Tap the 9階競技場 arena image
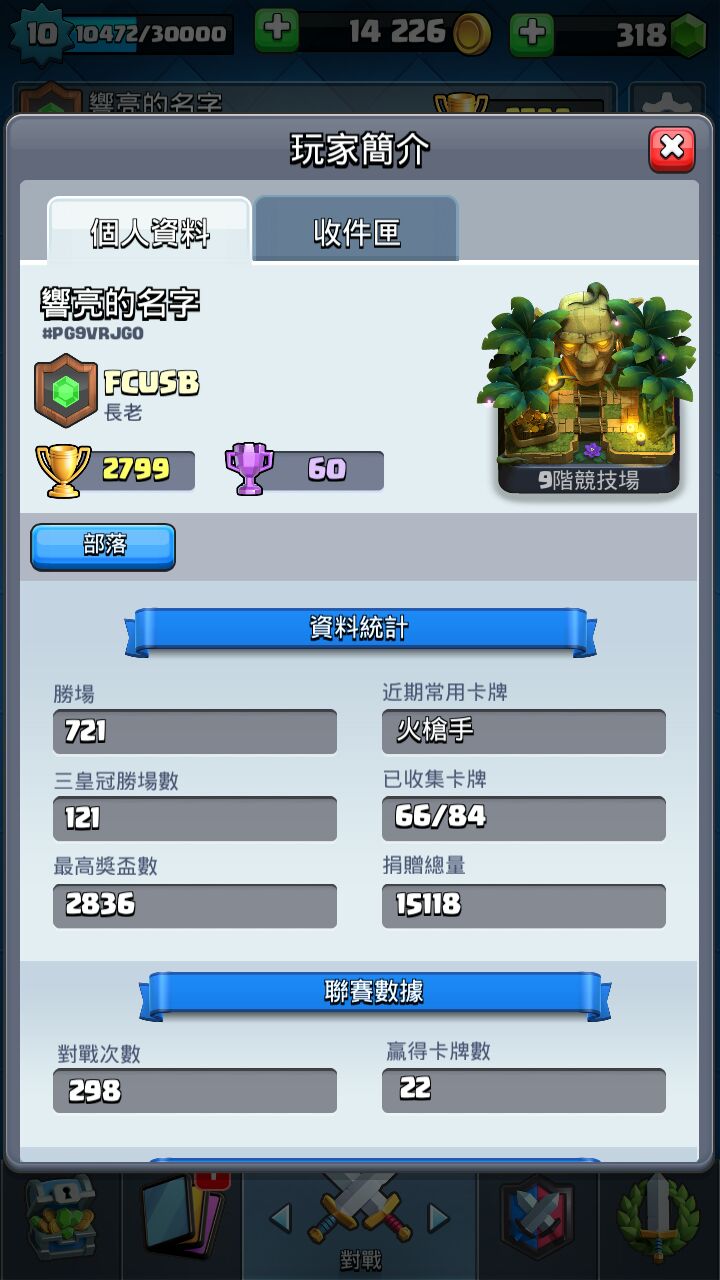Viewport: 720px width, 1280px height. tap(588, 389)
